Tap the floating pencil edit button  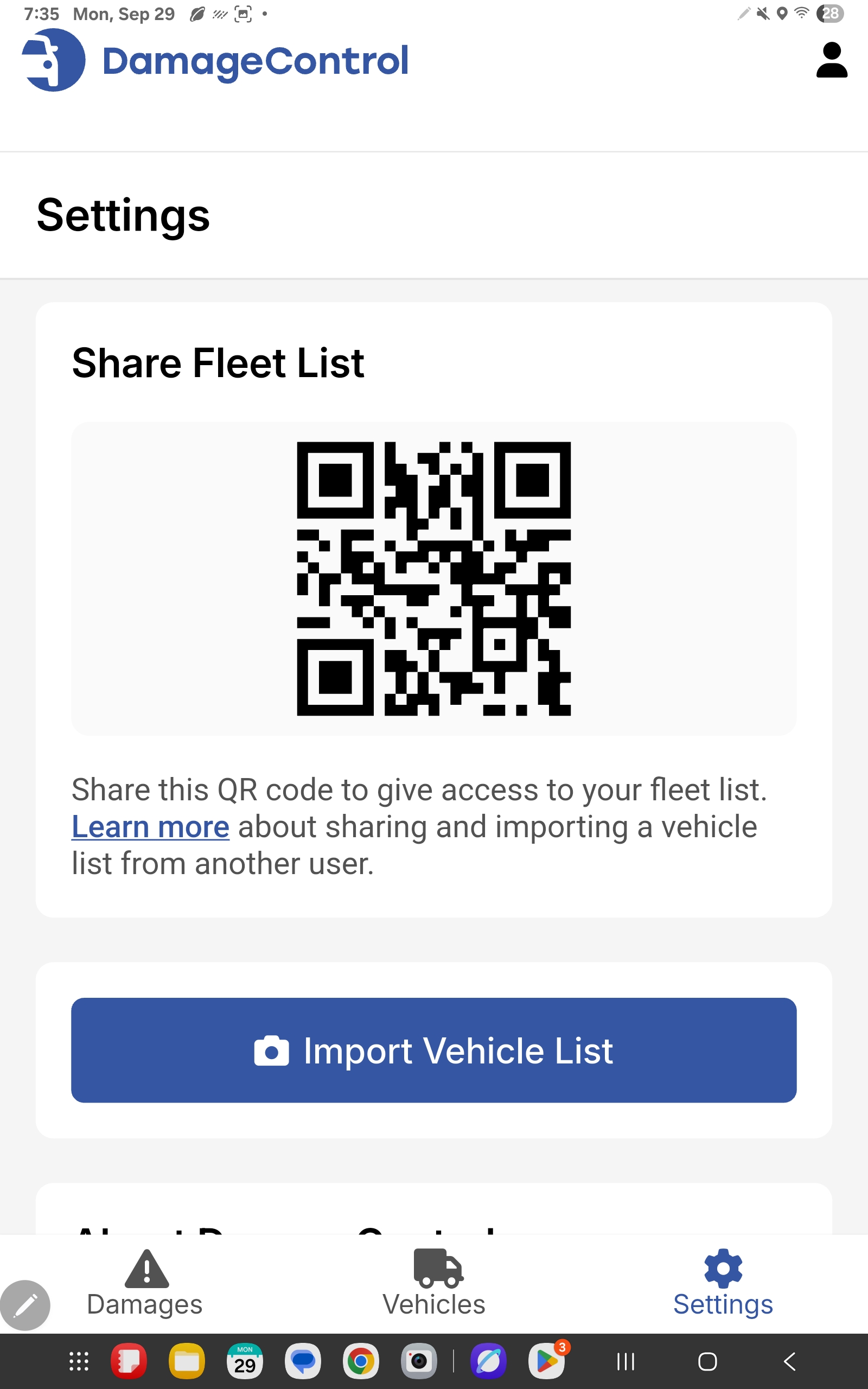click(x=25, y=1304)
